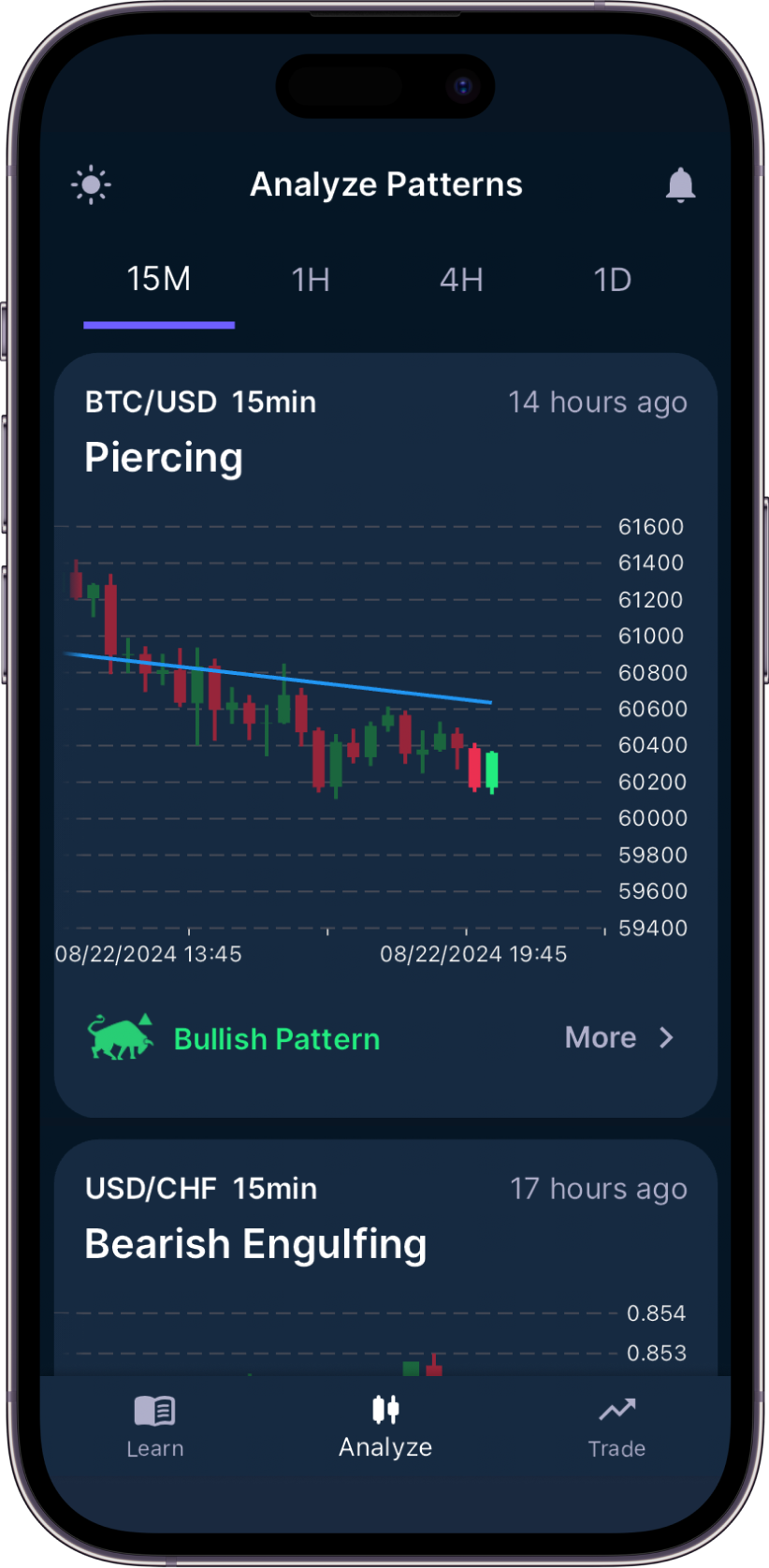Screen dimensions: 769x1568
Task: Select the Analyze tab
Action: pos(385,1427)
